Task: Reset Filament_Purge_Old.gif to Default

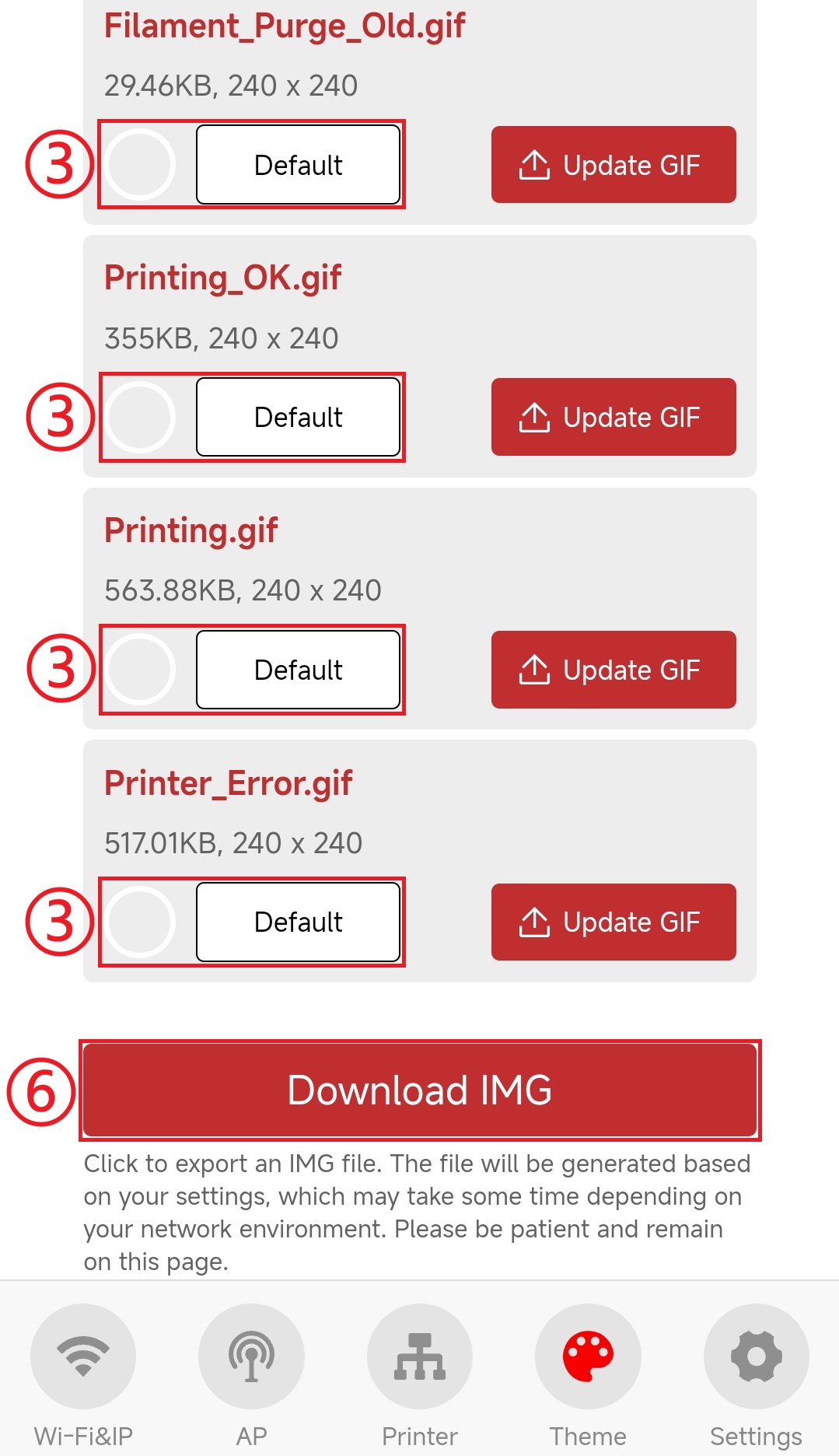Action: [298, 165]
